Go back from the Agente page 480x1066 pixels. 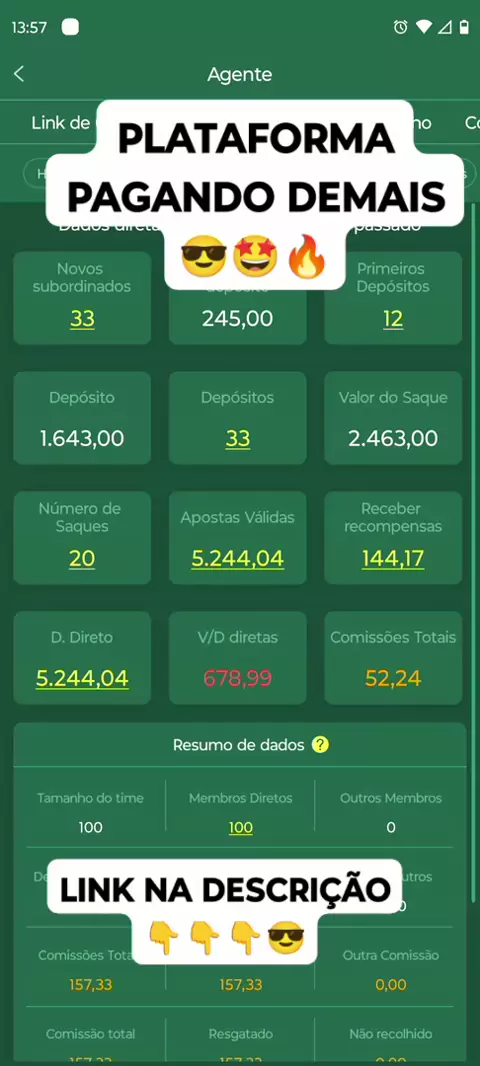(x=19, y=74)
